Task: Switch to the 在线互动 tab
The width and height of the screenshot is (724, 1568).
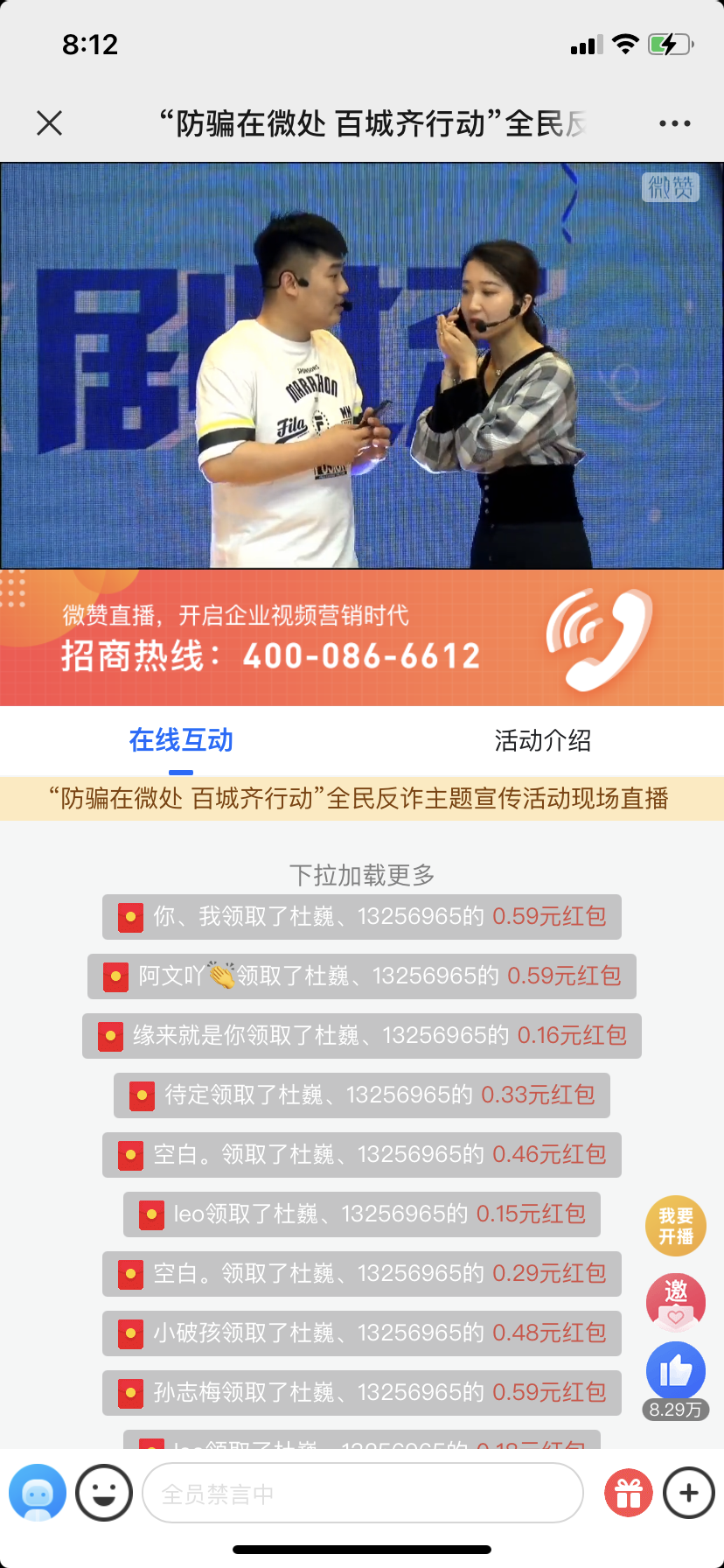Action: tap(181, 740)
